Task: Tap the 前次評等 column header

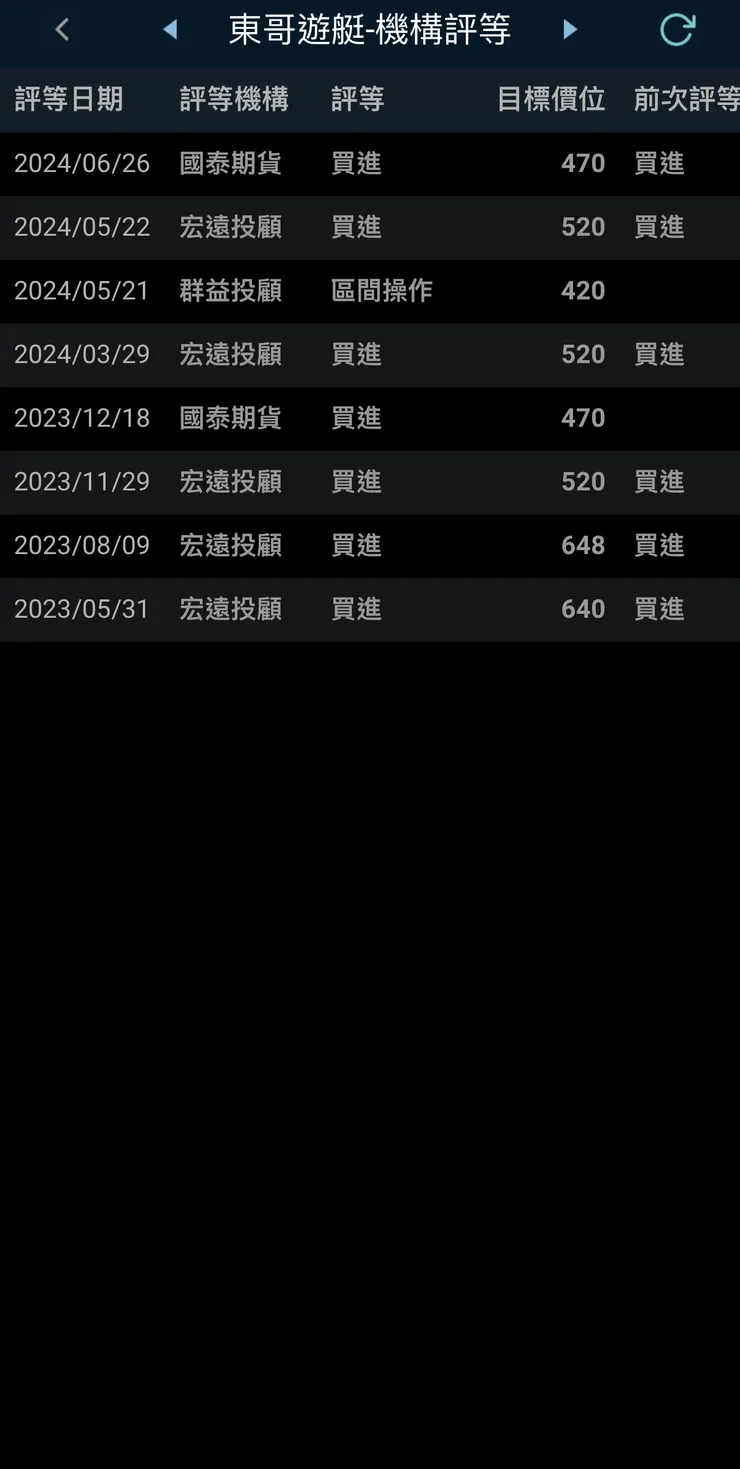Action: tap(687, 99)
